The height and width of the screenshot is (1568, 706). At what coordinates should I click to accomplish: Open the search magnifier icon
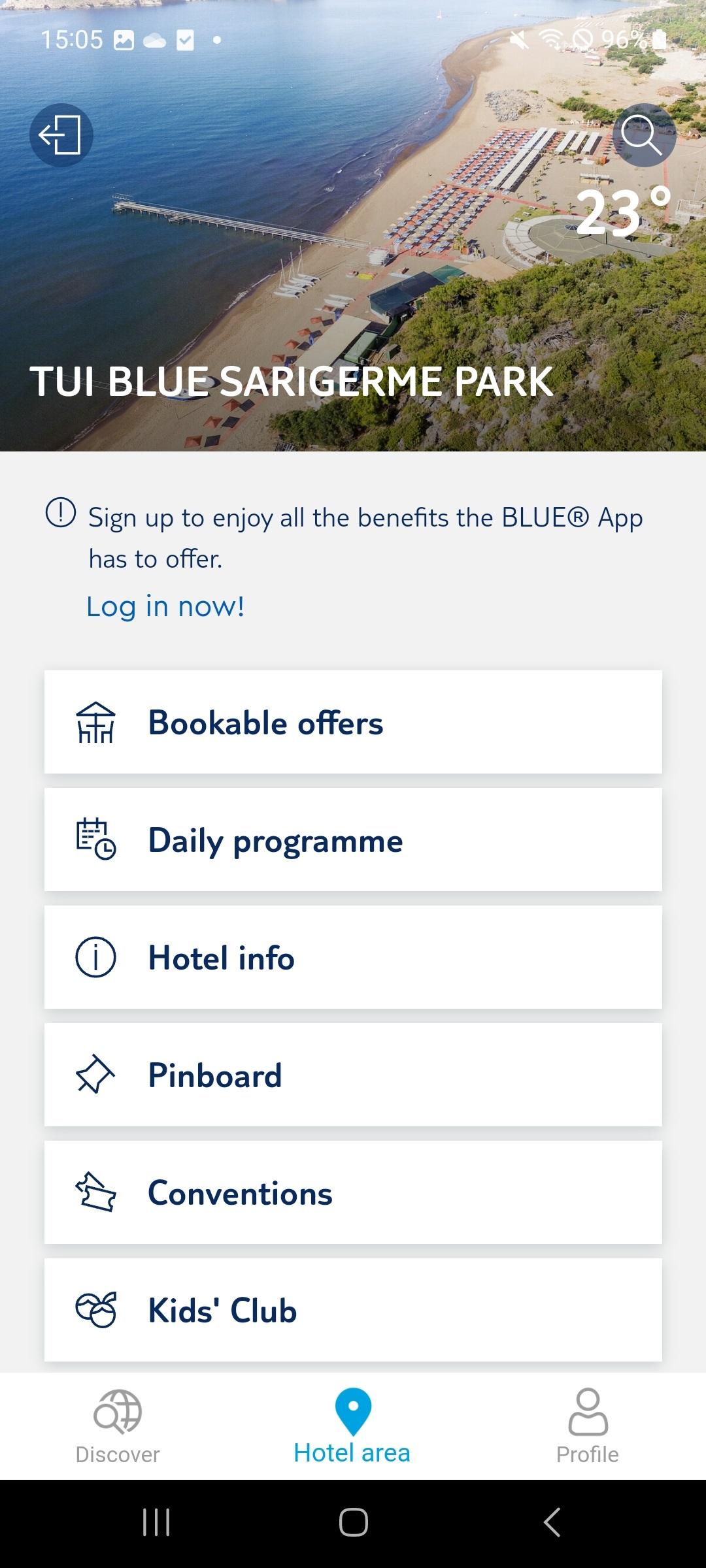[x=643, y=135]
